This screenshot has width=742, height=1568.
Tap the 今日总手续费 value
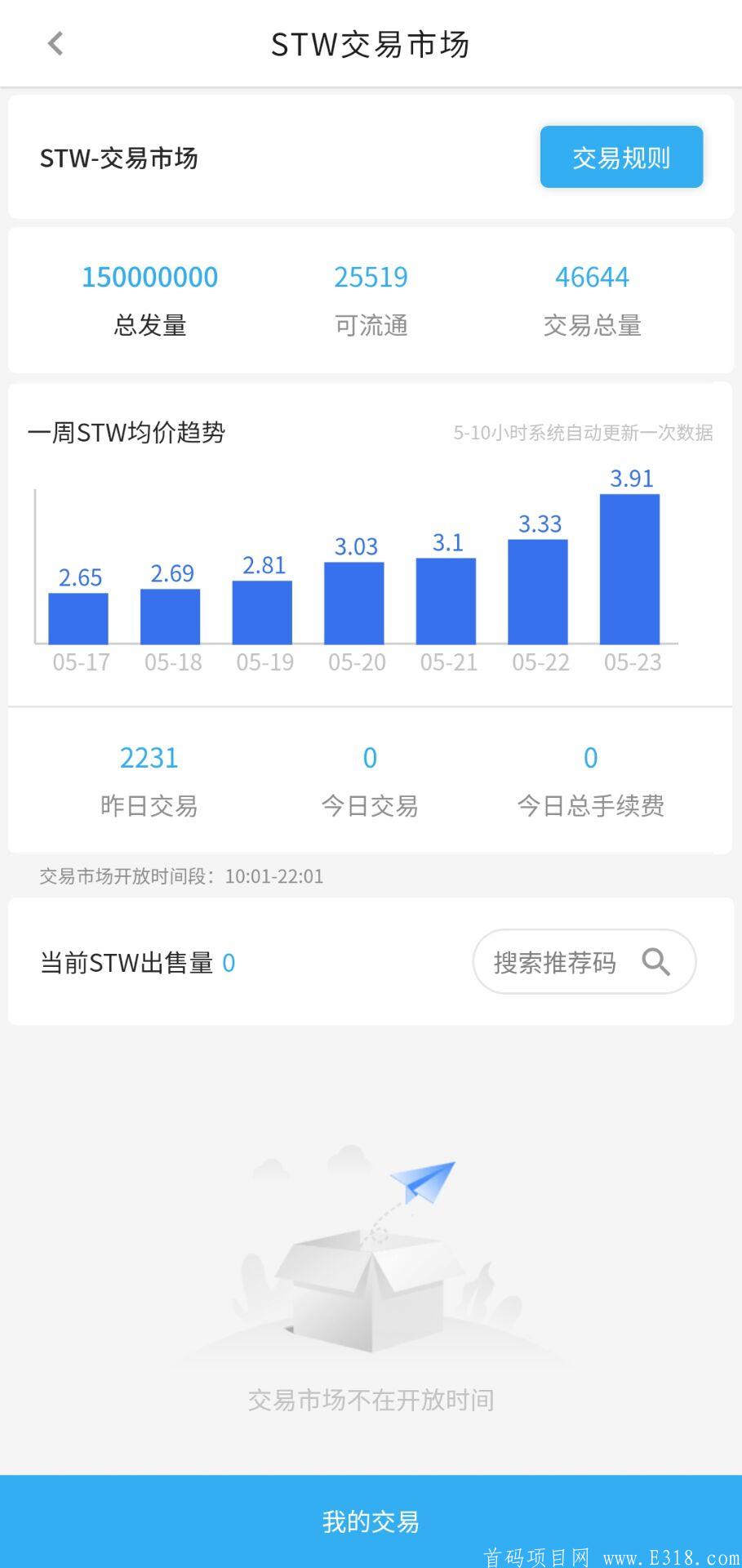(591, 758)
